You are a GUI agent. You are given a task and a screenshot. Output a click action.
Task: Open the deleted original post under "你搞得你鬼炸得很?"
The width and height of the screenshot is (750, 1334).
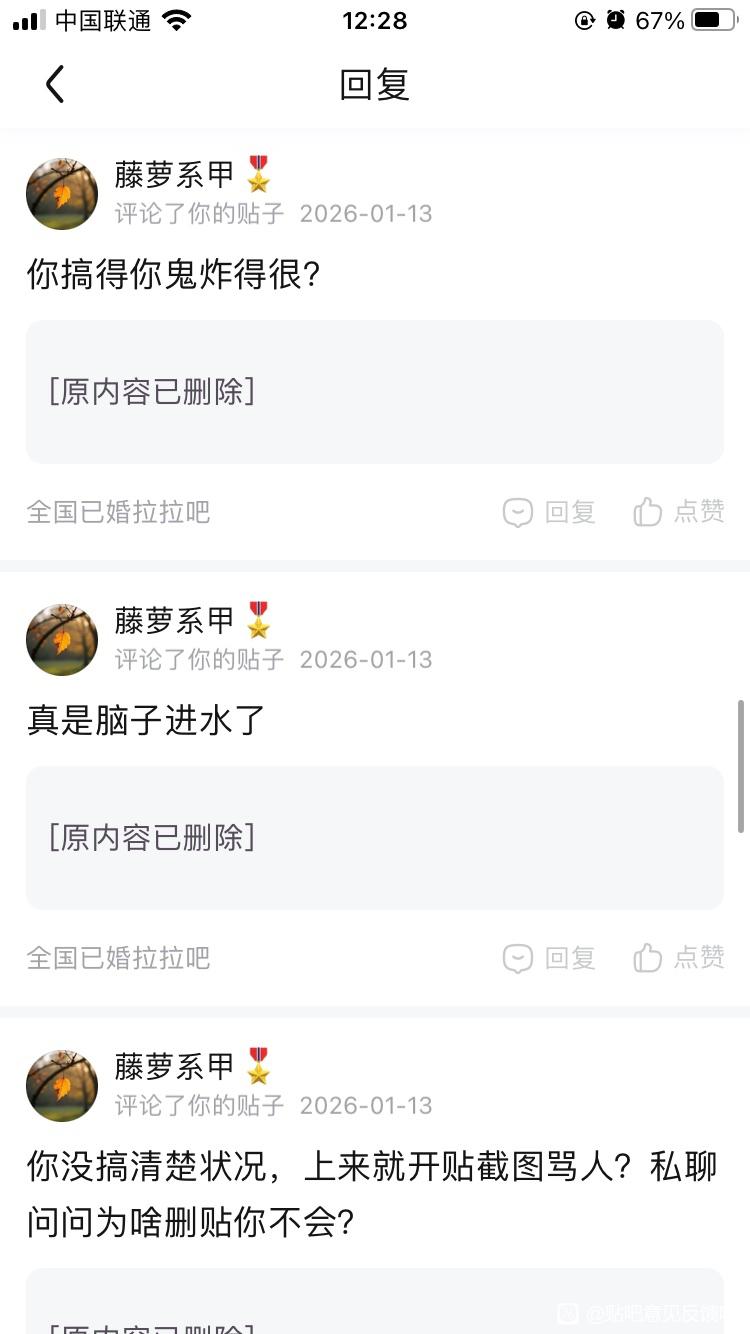(374, 392)
